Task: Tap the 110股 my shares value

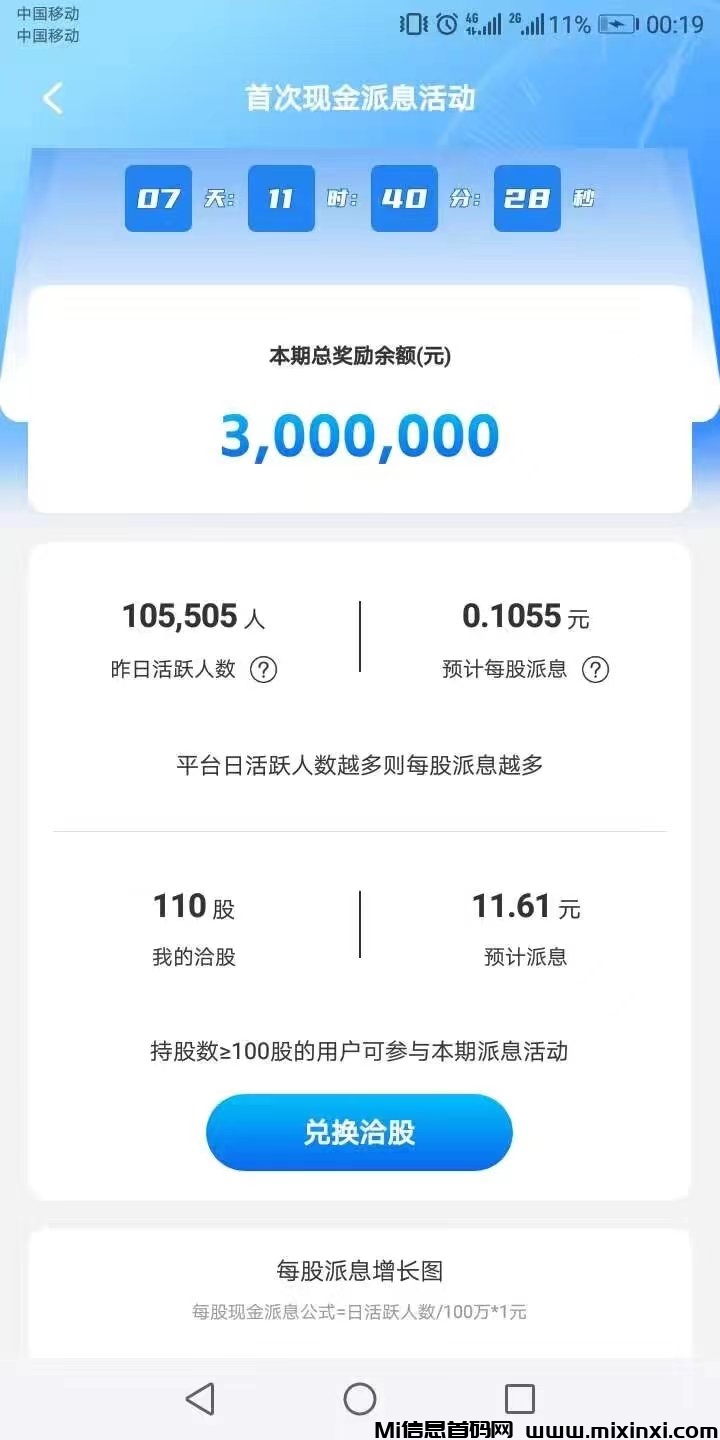Action: click(x=193, y=906)
